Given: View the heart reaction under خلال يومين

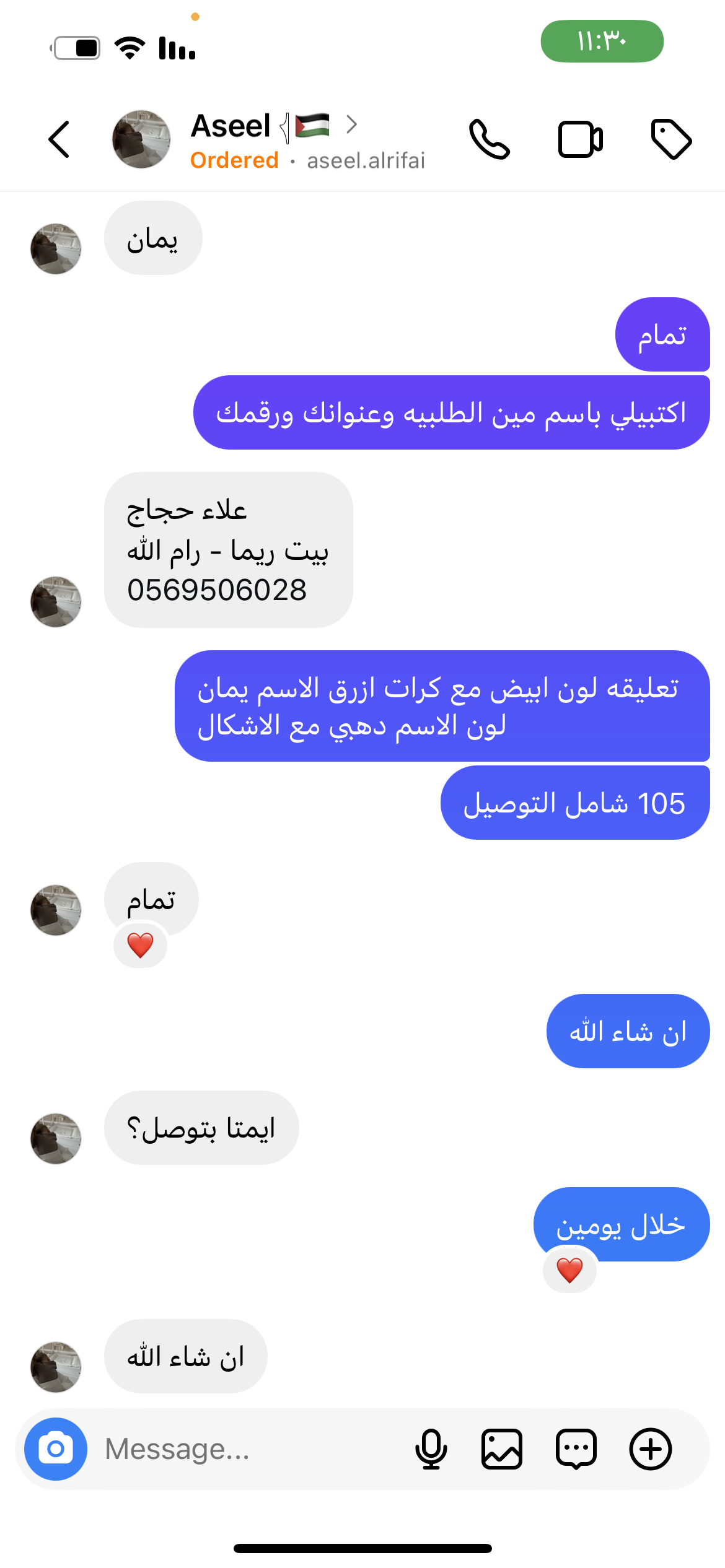Looking at the screenshot, I should pos(569,1271).
